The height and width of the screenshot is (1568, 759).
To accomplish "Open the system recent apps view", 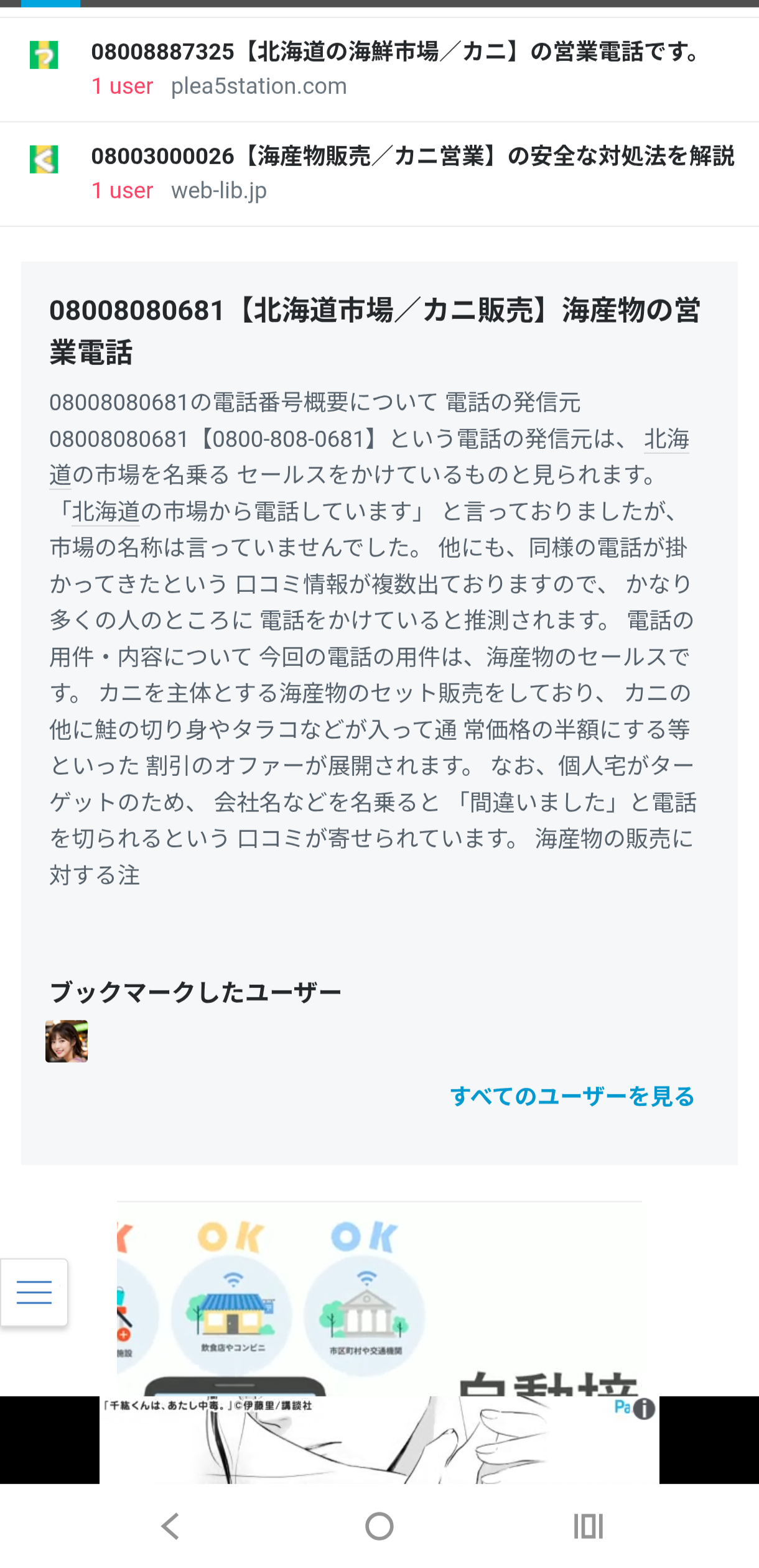I will (x=588, y=1526).
